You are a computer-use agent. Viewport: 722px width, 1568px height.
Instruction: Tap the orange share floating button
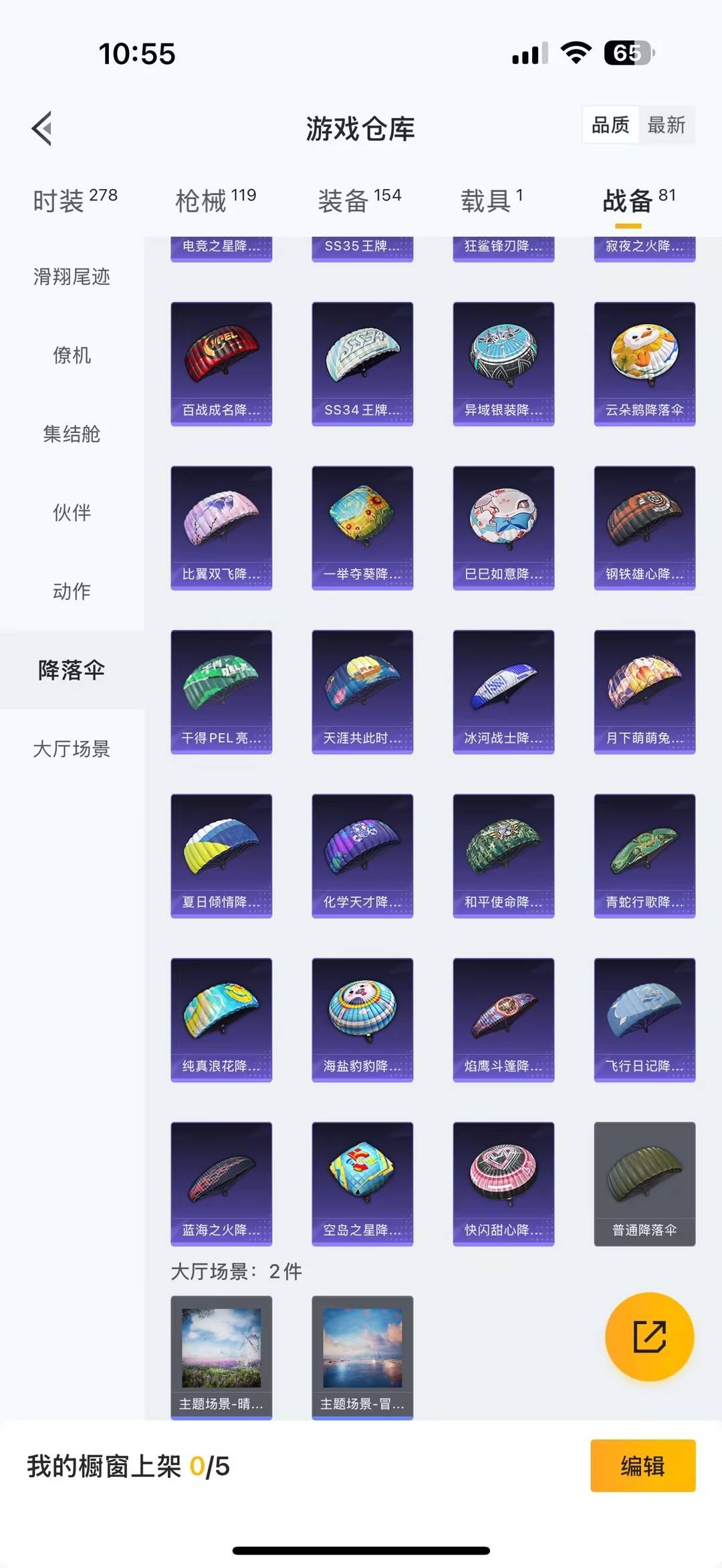coord(649,1336)
